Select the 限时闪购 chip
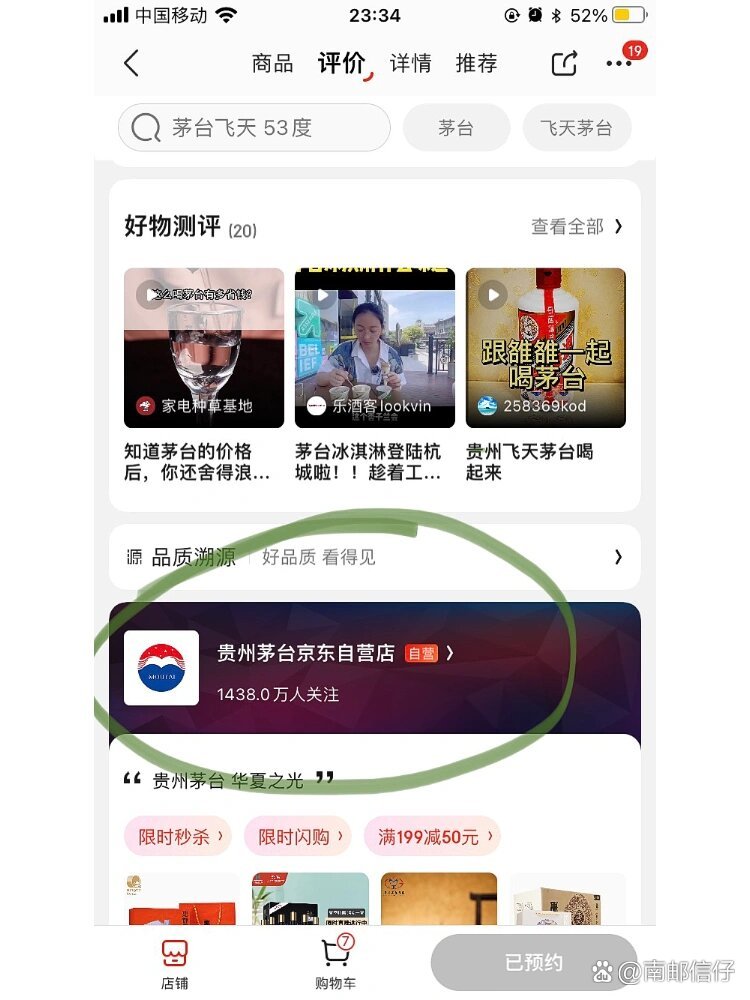Viewport: 750px width, 1000px height. [297, 837]
